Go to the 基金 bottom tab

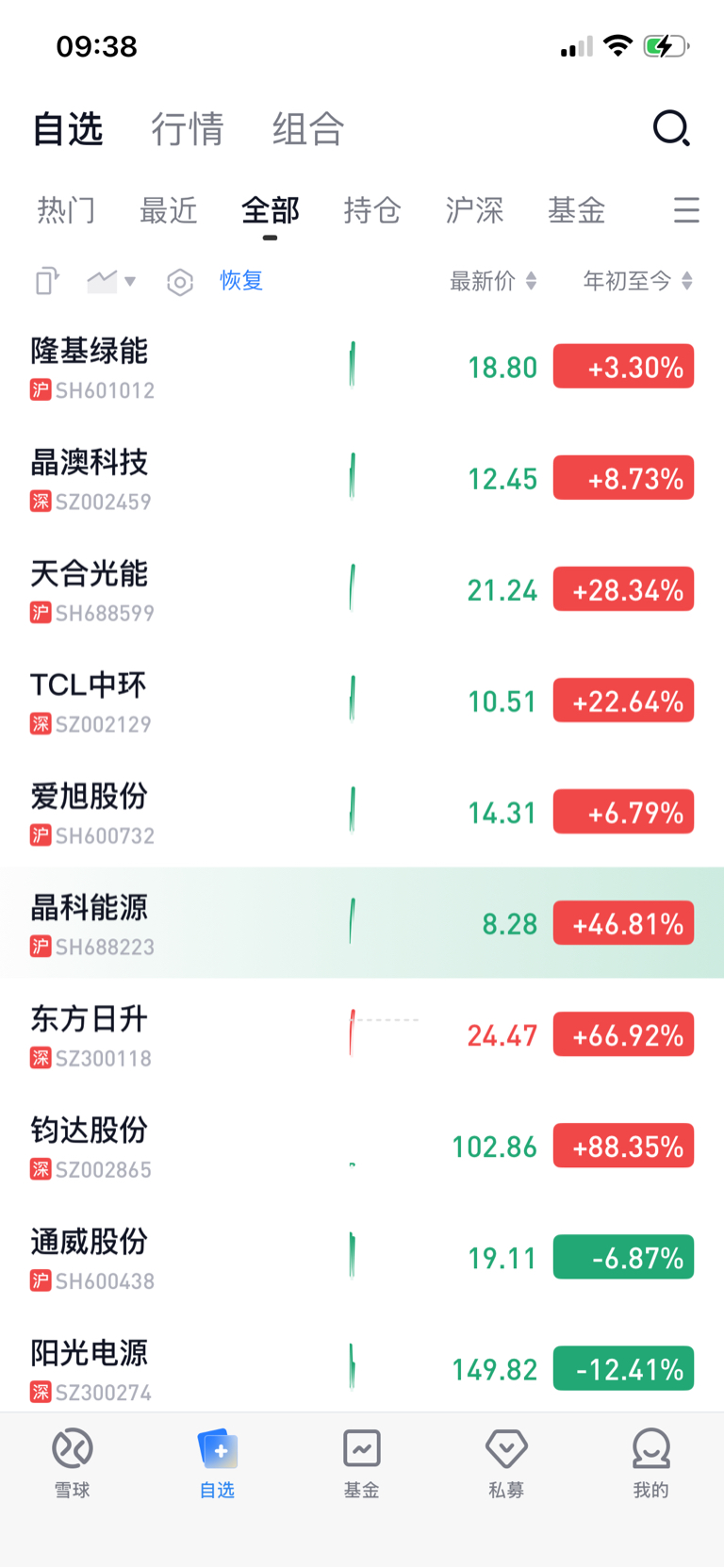362,1462
